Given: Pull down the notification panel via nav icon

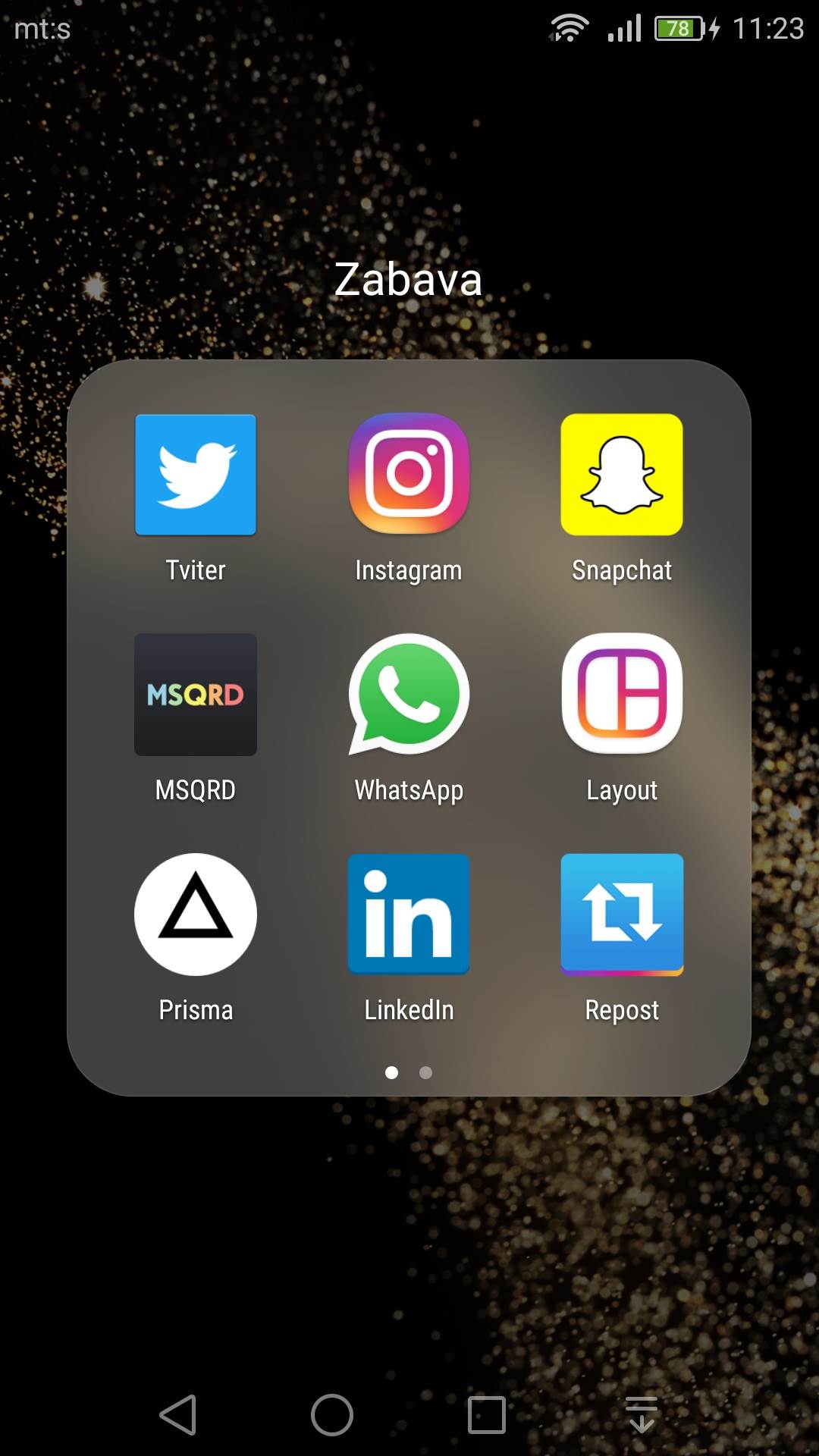Looking at the screenshot, I should pyautogui.click(x=642, y=1415).
